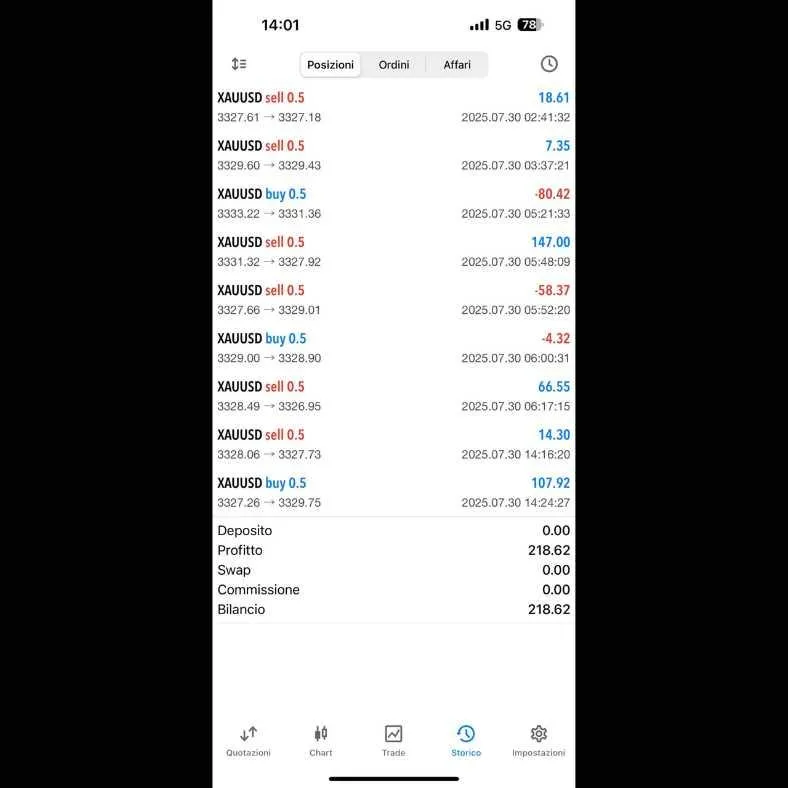Select the Posizioni segment
Screen dimensions: 788x788
tap(330, 65)
